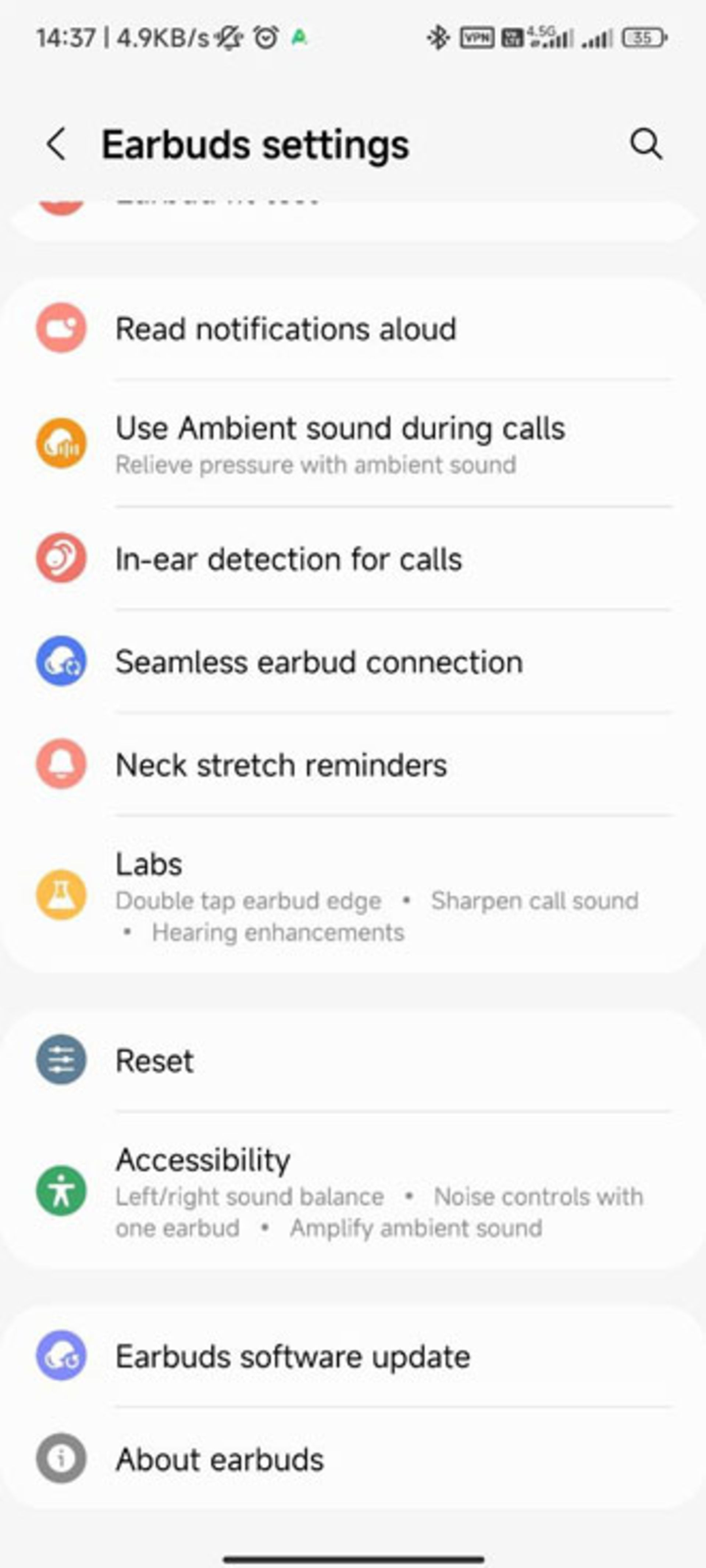706x1568 pixels.
Task: Open Neck stretch reminders
Action: 281,765
